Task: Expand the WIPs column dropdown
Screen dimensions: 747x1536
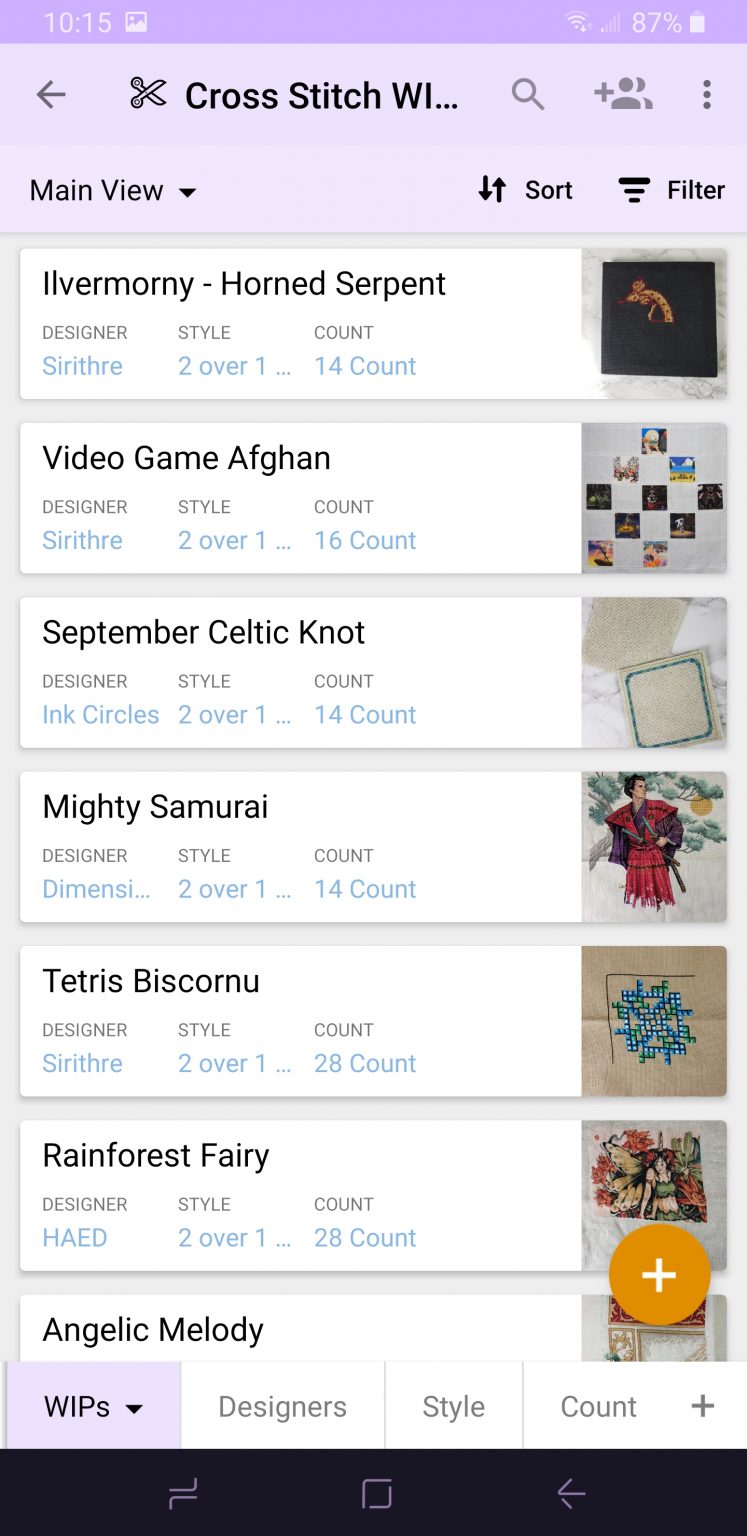Action: pos(92,1405)
